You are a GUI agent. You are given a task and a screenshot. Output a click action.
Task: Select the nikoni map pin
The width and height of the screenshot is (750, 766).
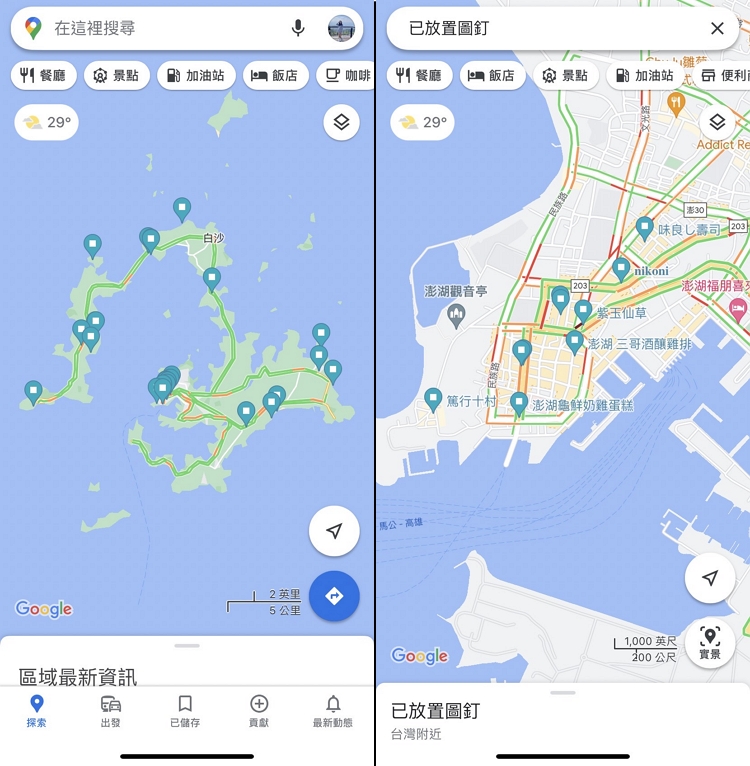(x=621, y=269)
